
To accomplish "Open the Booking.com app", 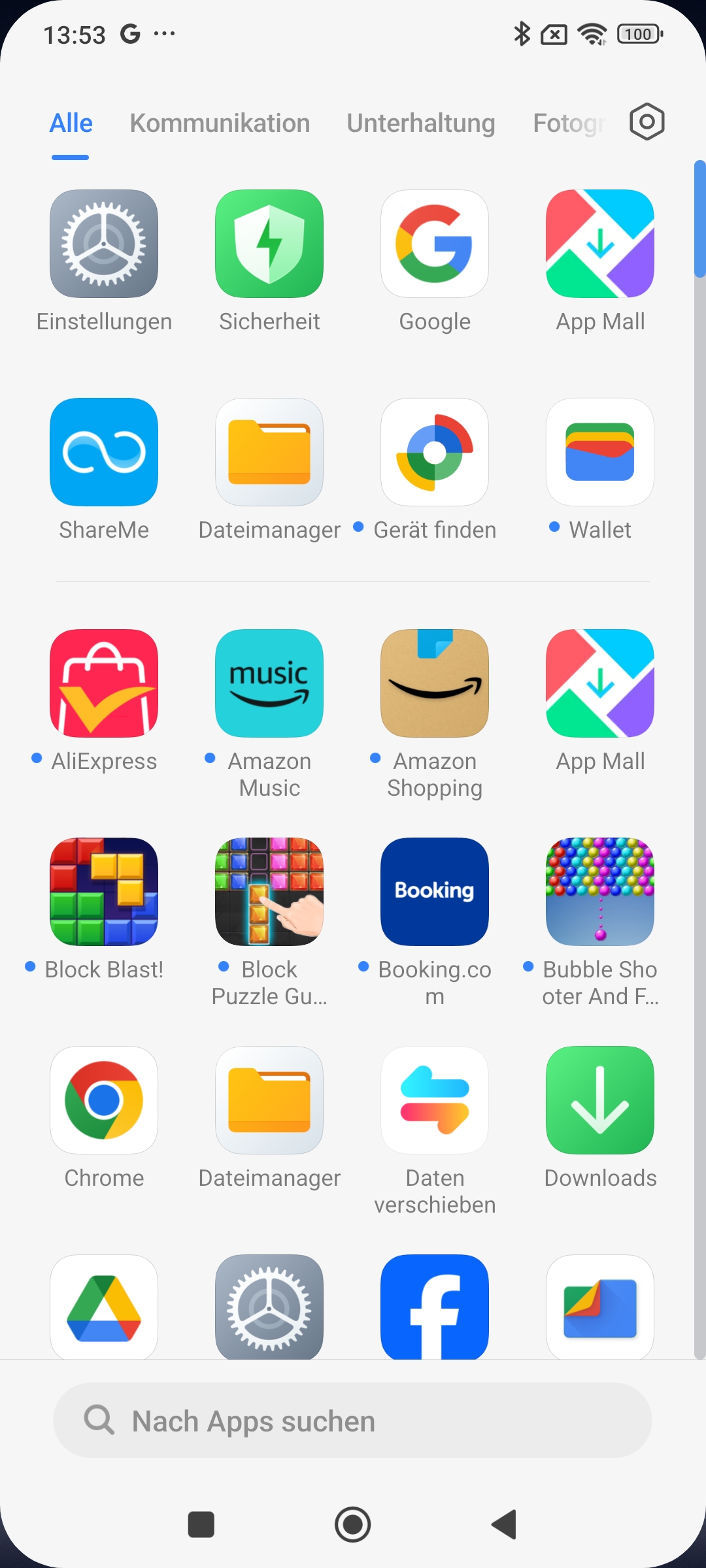I will click(435, 892).
